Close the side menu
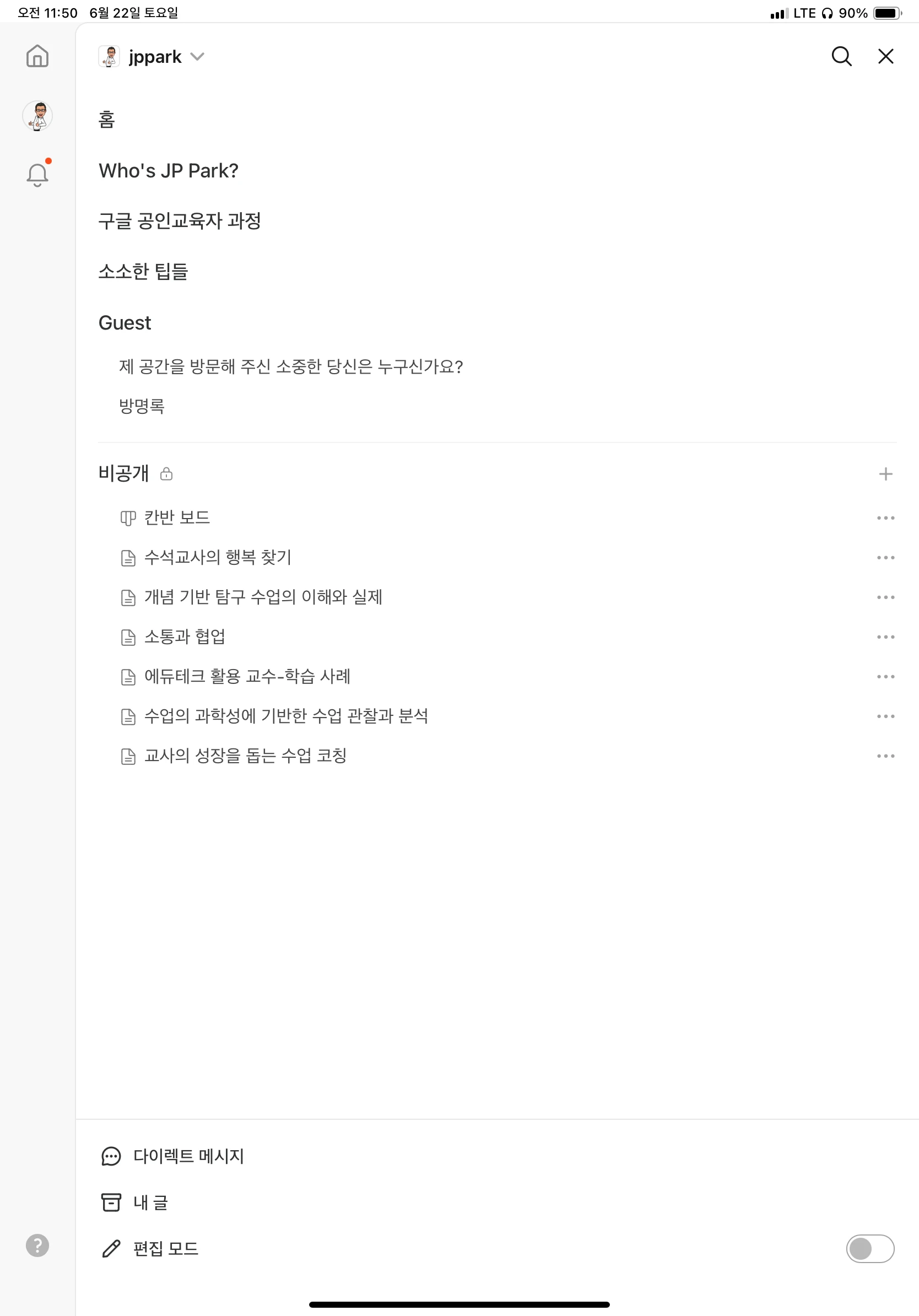Image resolution: width=919 pixels, height=1316 pixels. pos(885,56)
